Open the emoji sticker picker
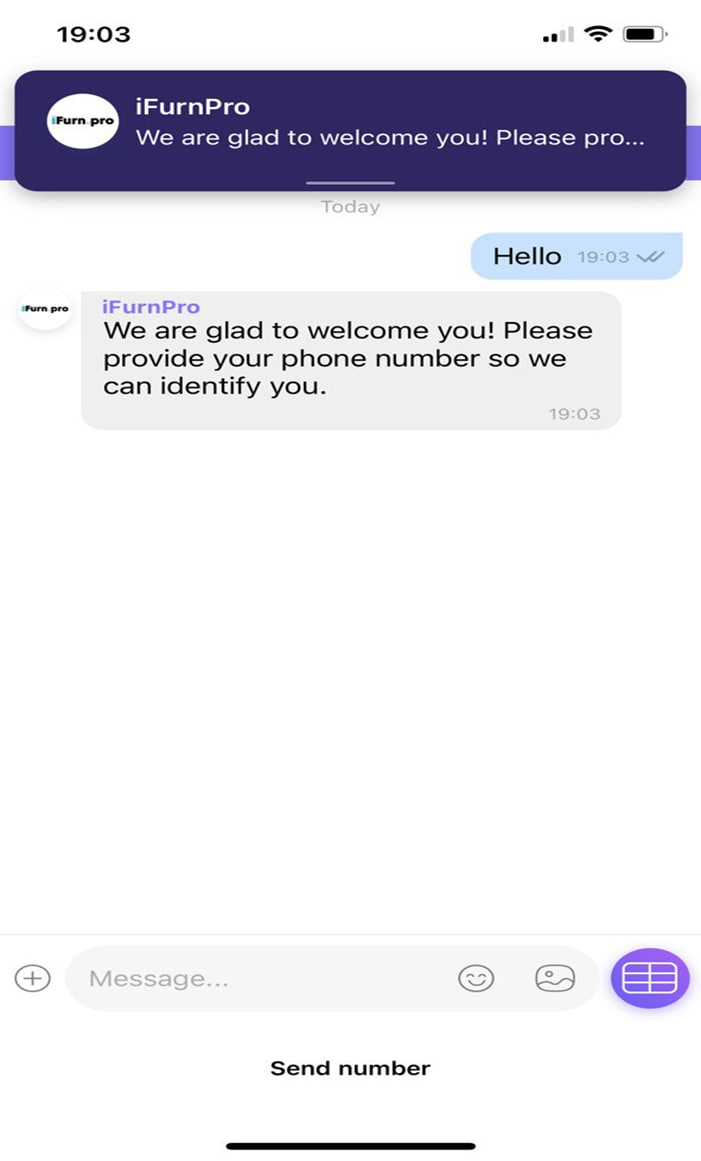Screen dimensions: 701x1161 coord(476,978)
